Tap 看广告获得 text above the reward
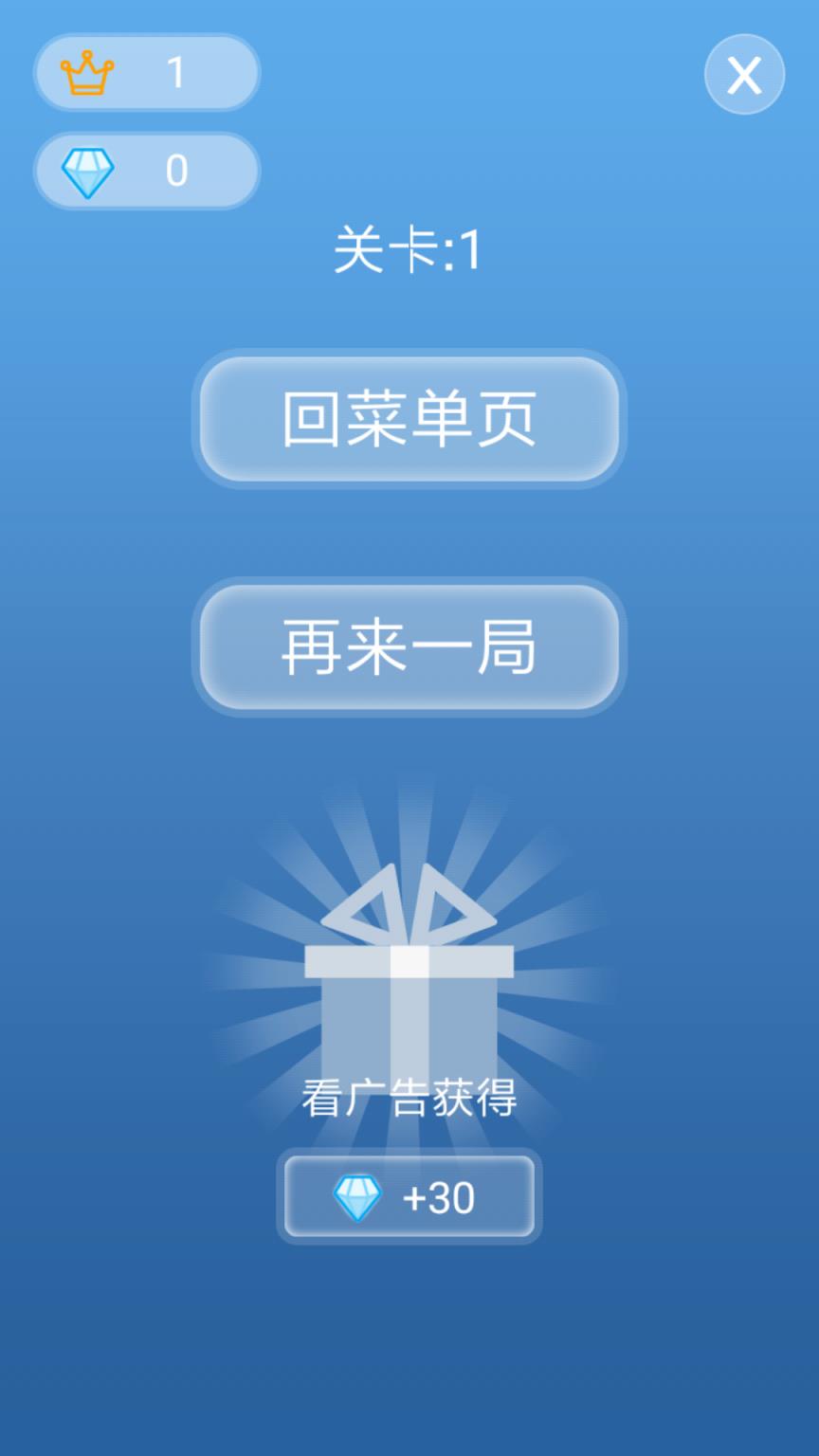 pyautogui.click(x=409, y=1100)
